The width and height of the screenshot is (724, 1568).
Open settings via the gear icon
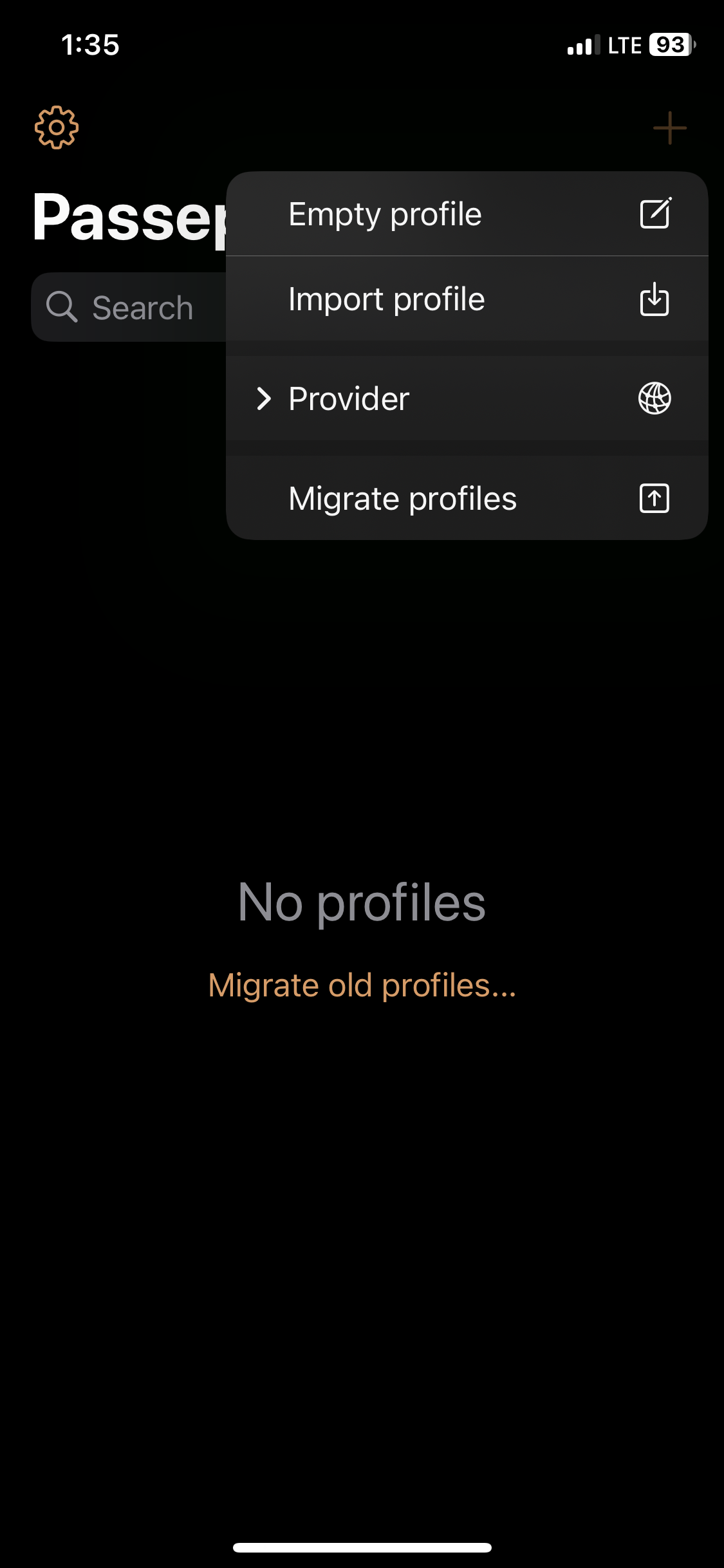57,127
